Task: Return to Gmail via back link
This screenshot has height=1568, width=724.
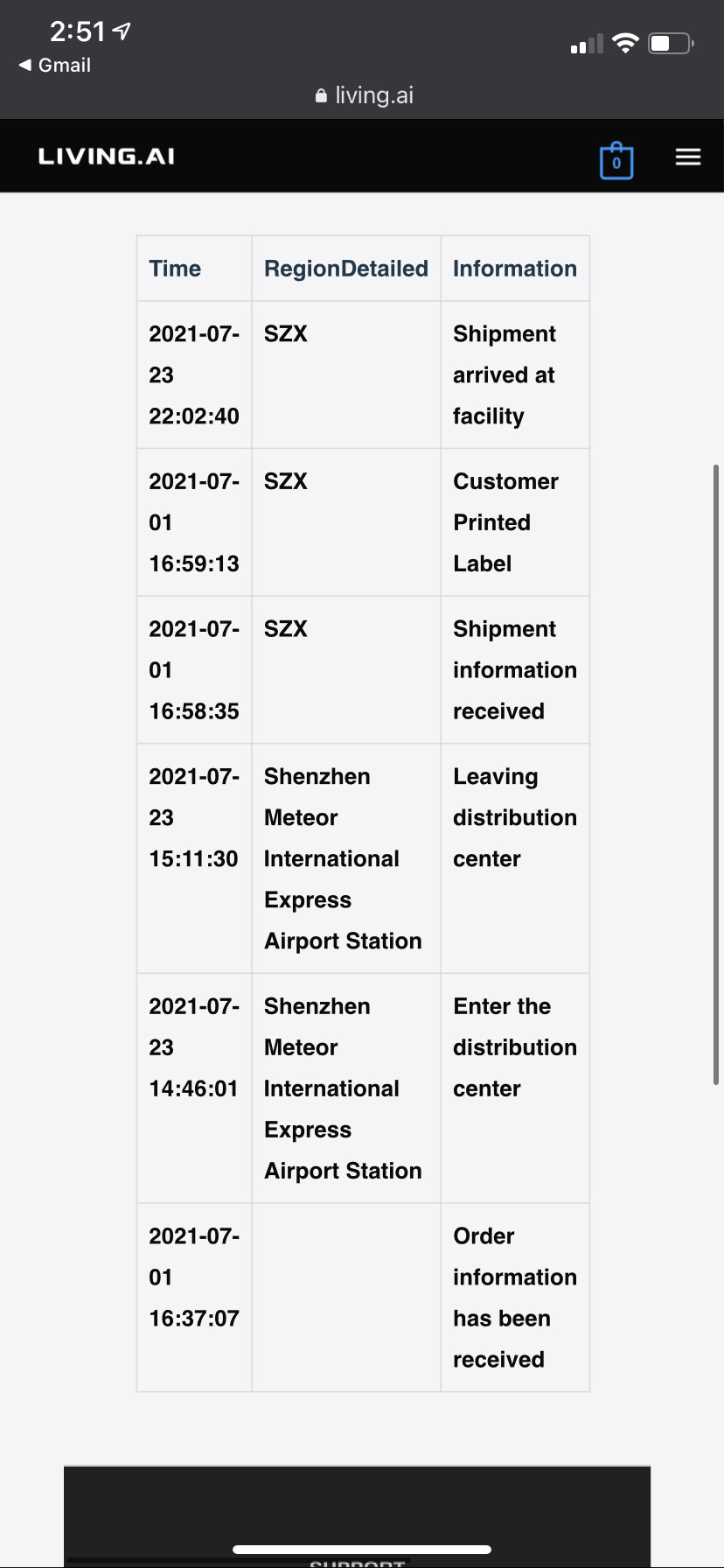Action: 55,66
